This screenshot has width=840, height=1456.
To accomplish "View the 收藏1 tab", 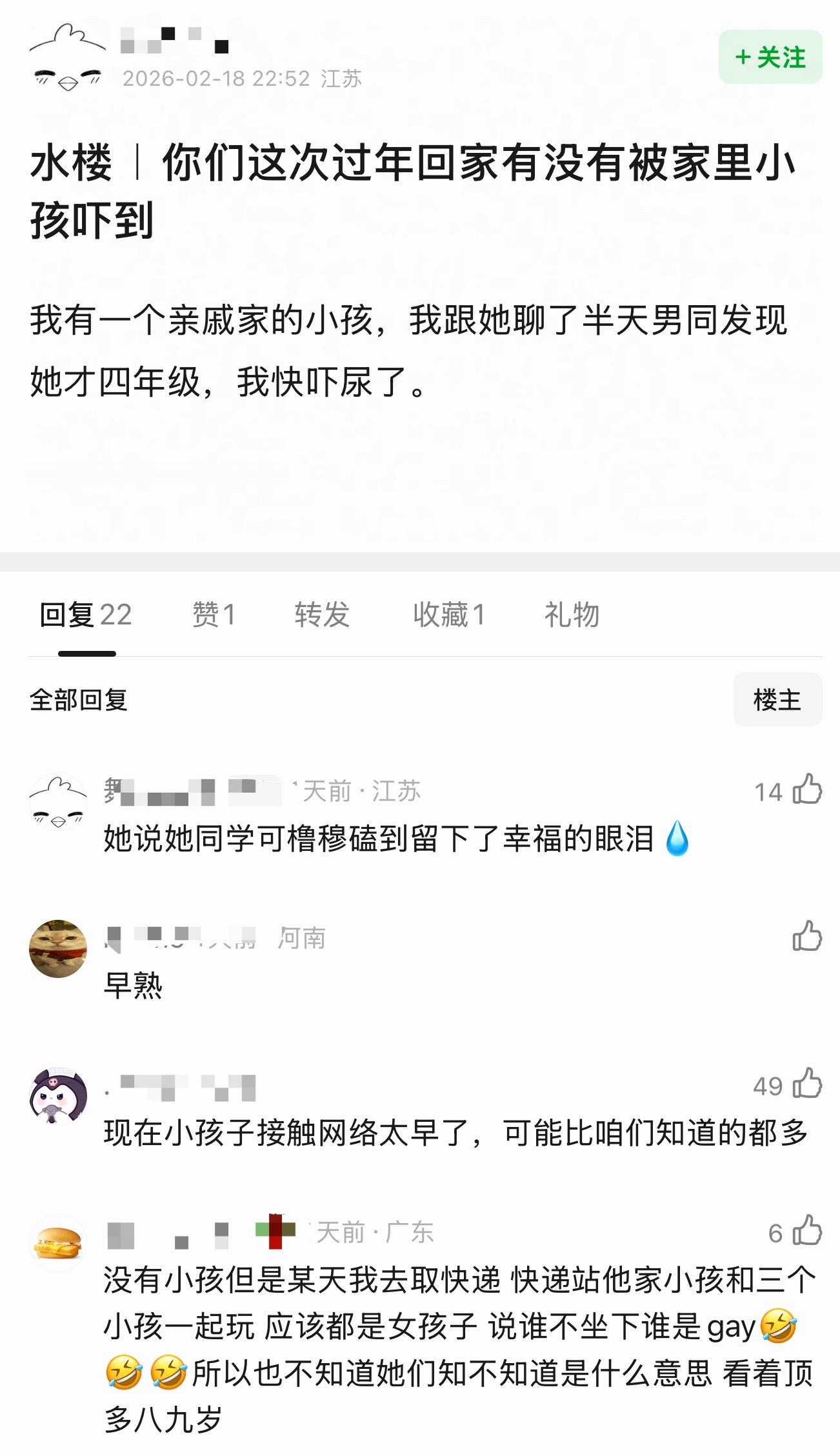I will click(x=450, y=615).
